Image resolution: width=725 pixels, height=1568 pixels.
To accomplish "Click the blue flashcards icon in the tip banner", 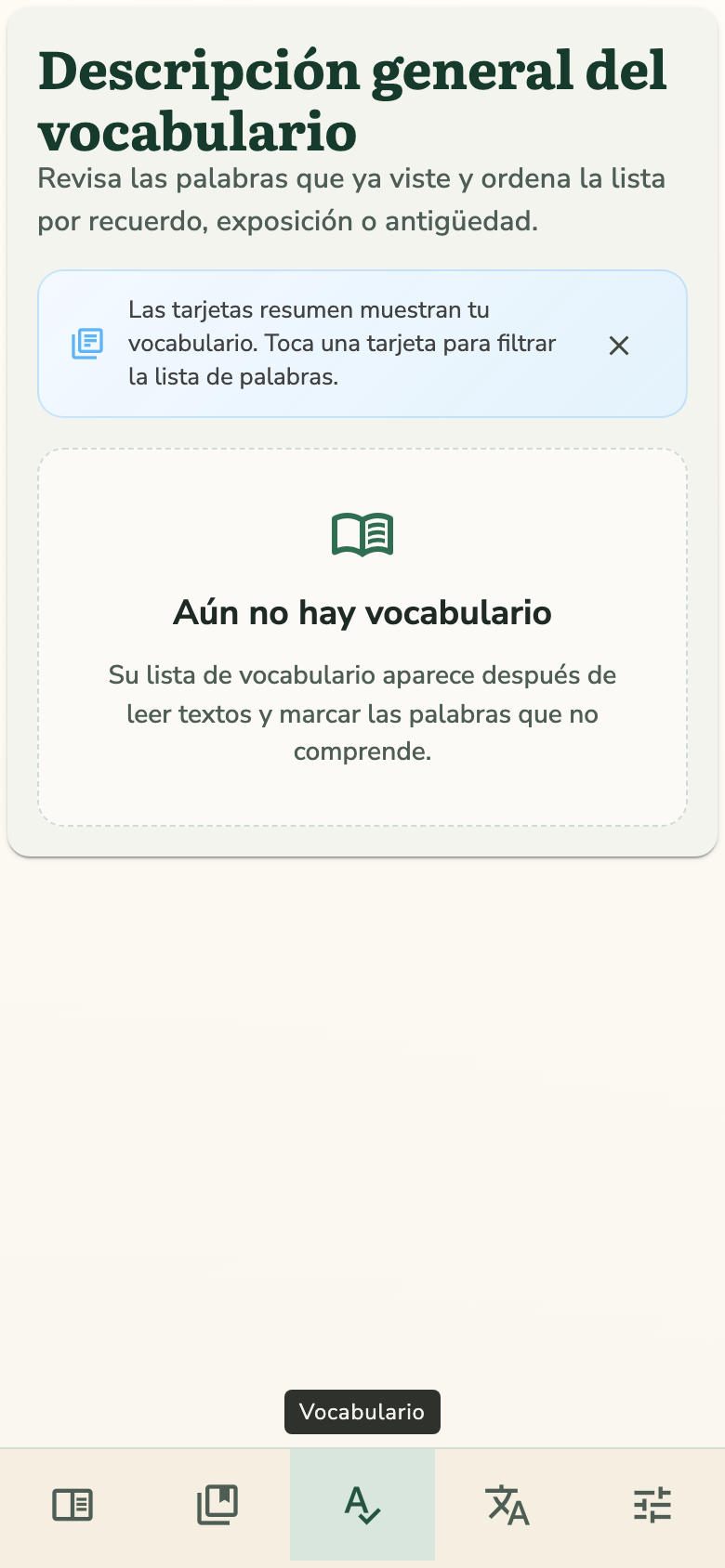I will (86, 344).
